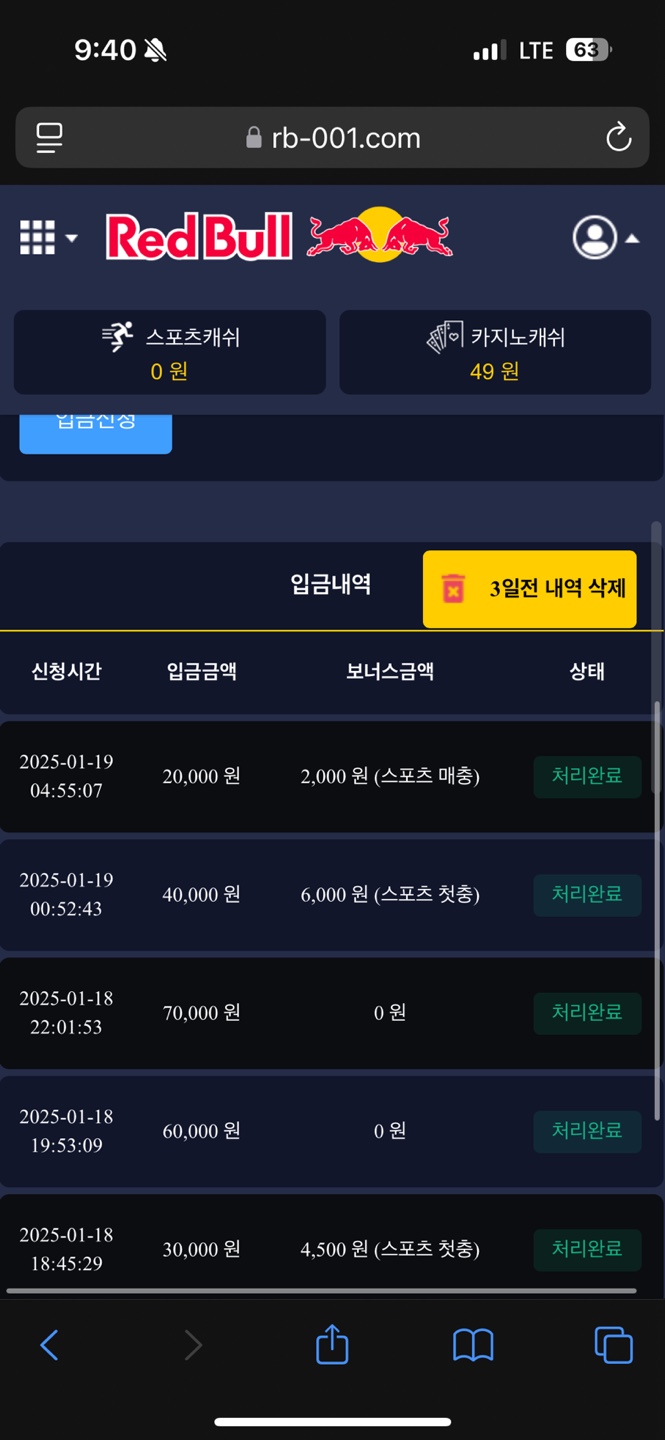Open Safari bookmarks

[473, 1345]
